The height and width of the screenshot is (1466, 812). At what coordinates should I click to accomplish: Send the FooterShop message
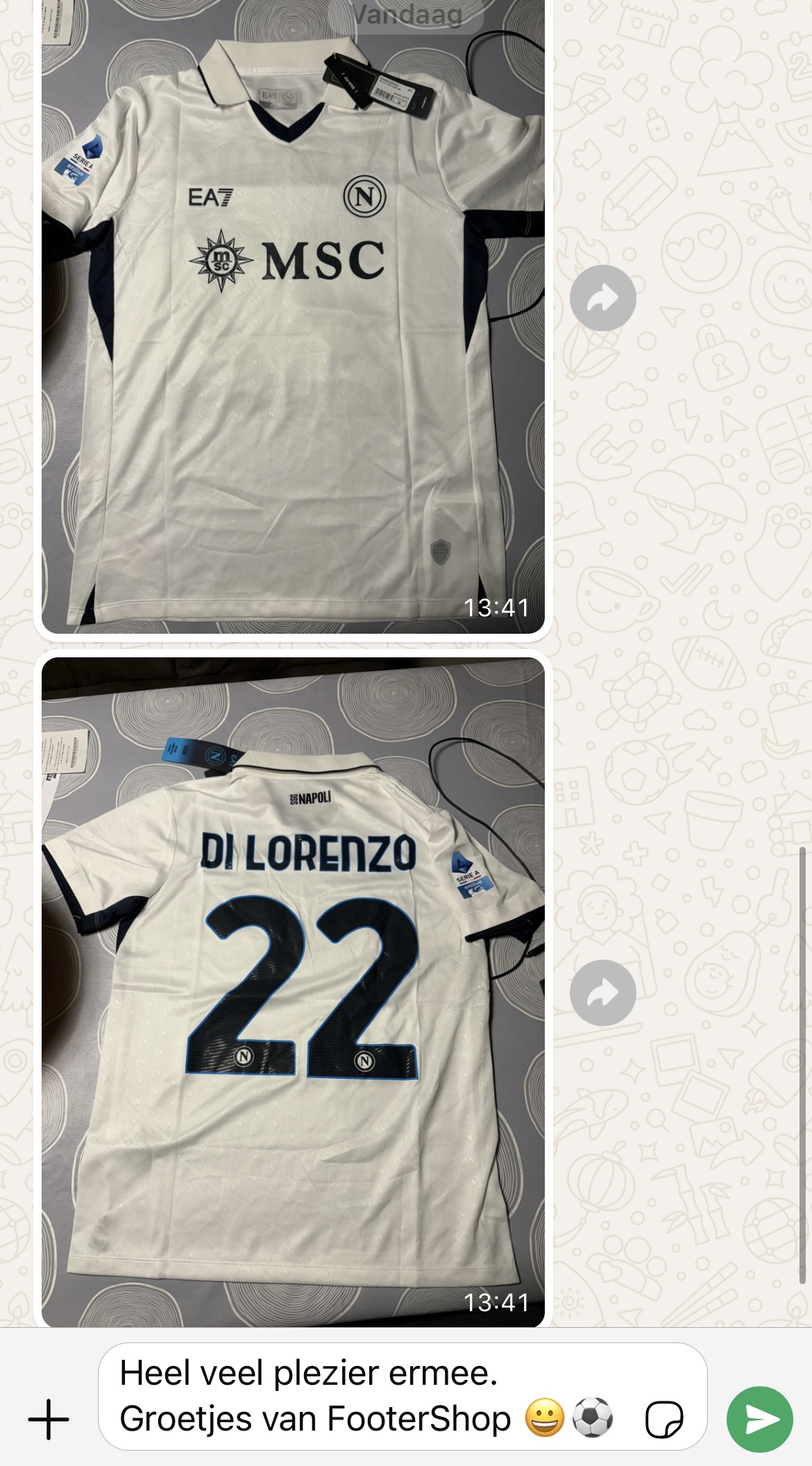coord(759,1419)
